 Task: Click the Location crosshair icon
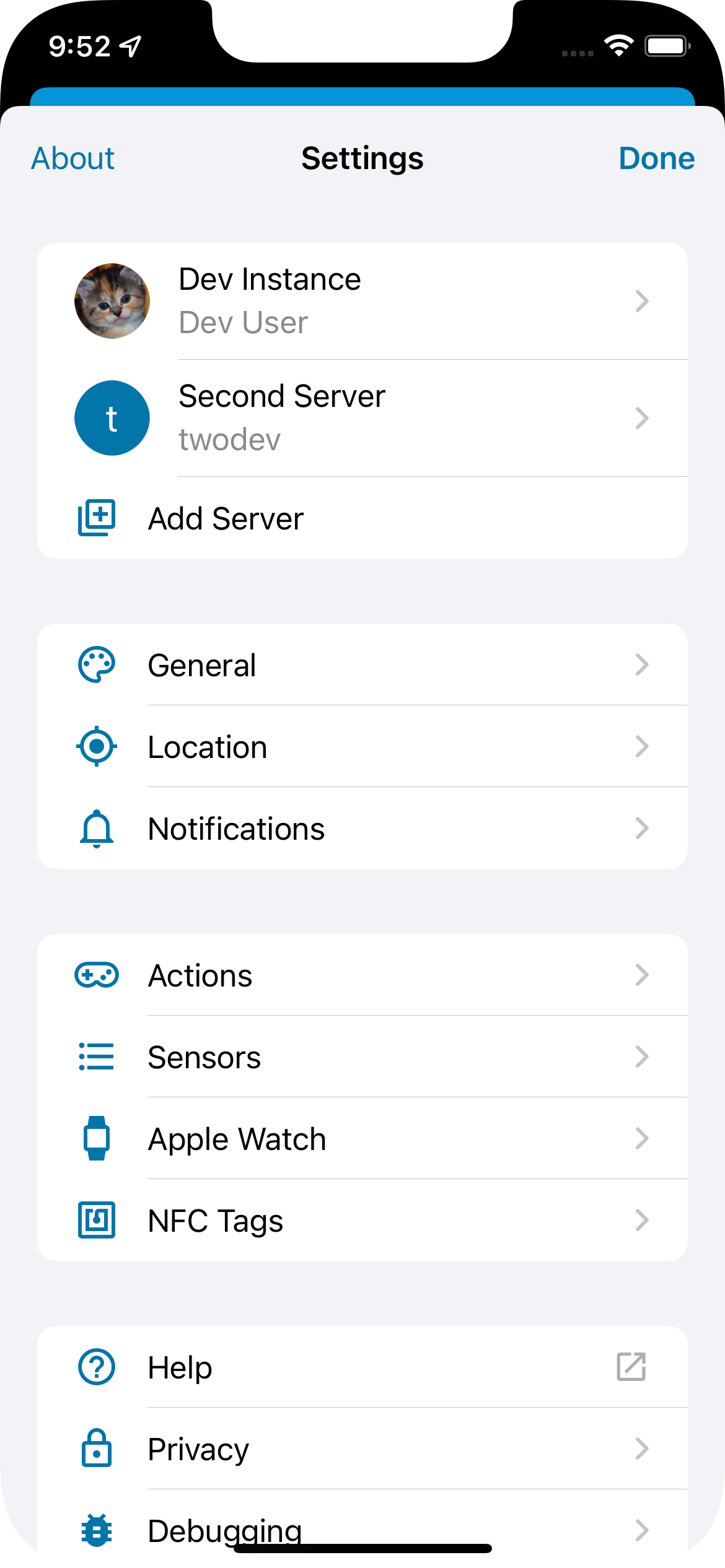coord(96,746)
